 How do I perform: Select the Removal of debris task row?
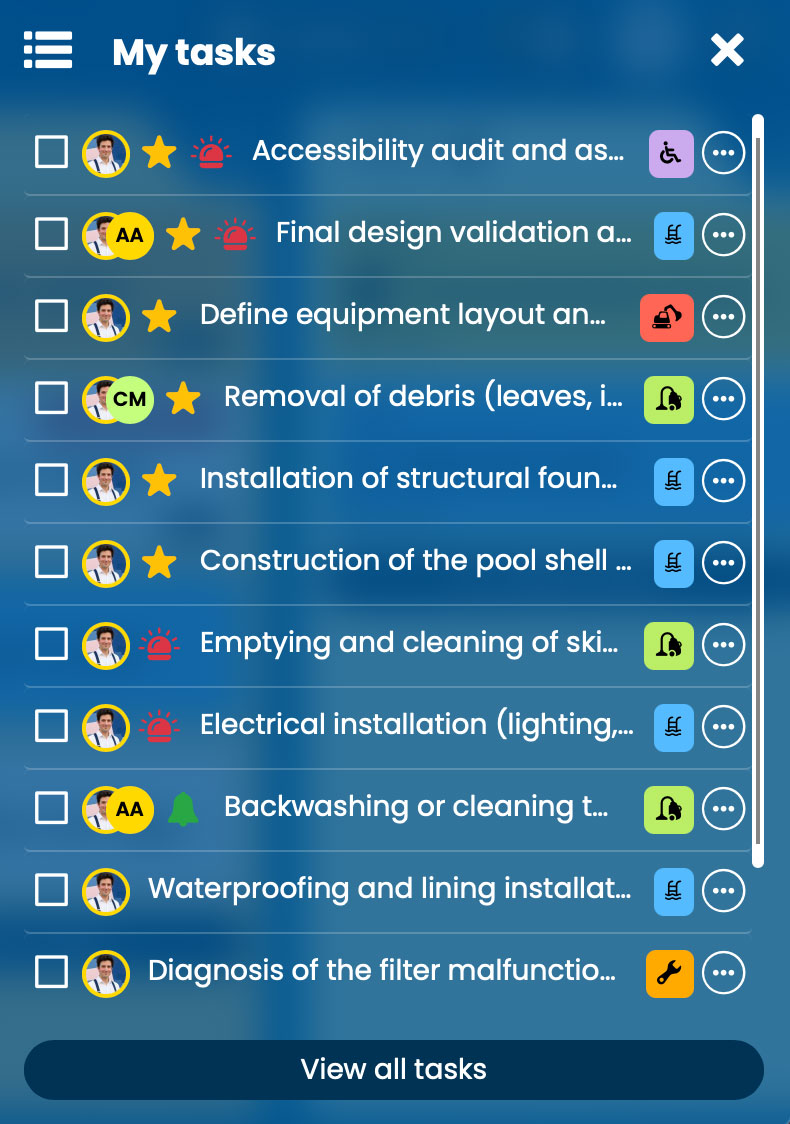[423, 398]
